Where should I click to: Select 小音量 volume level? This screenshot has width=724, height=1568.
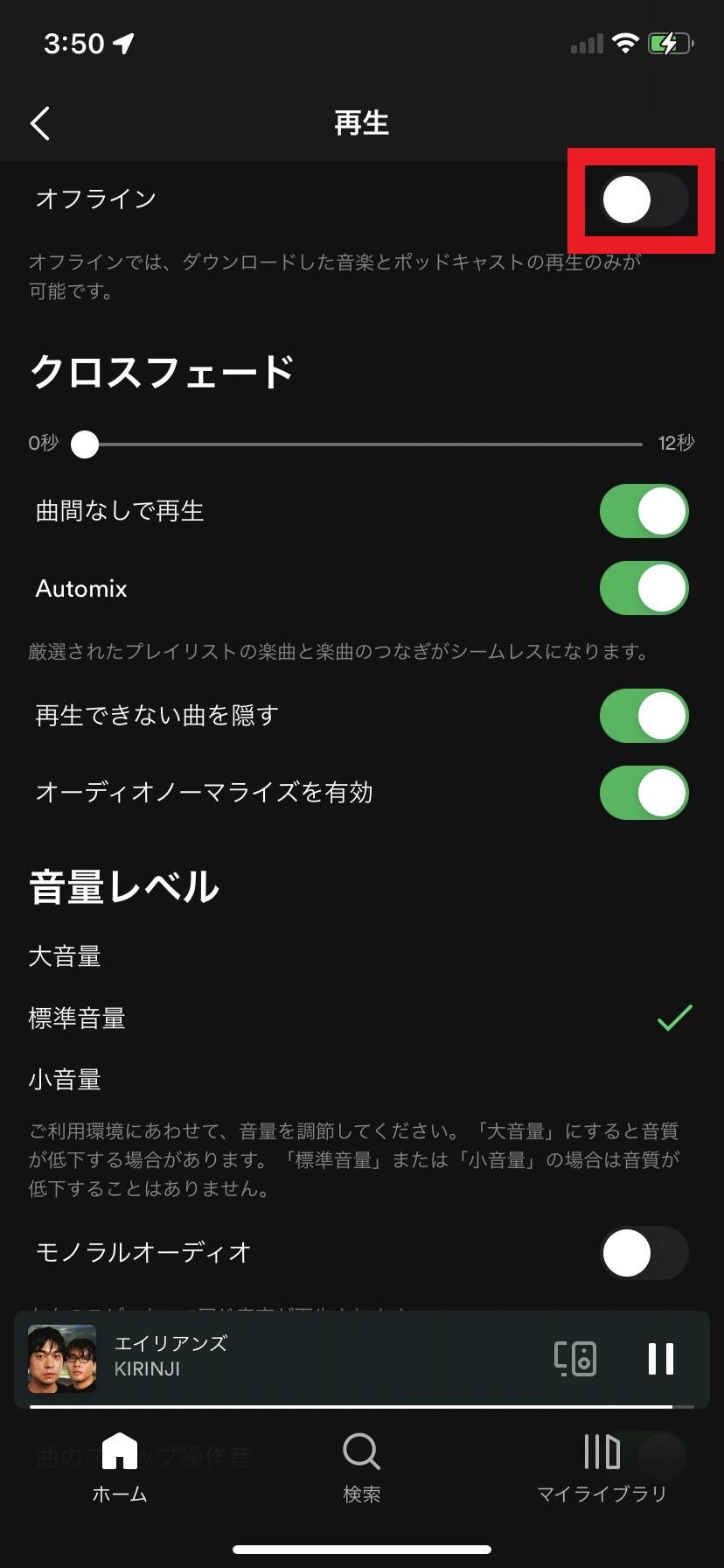click(66, 1080)
